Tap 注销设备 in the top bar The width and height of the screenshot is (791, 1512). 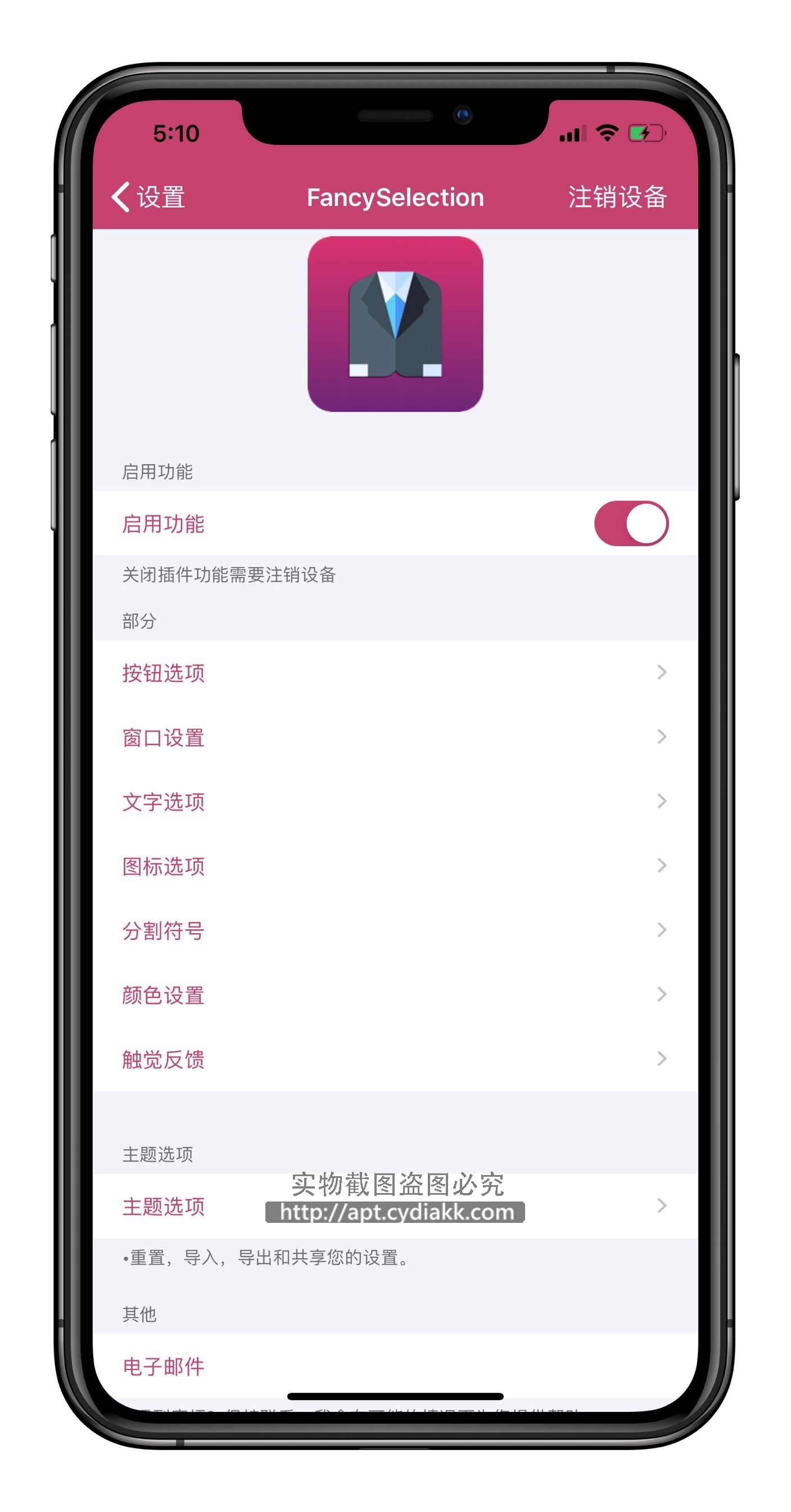(x=617, y=197)
